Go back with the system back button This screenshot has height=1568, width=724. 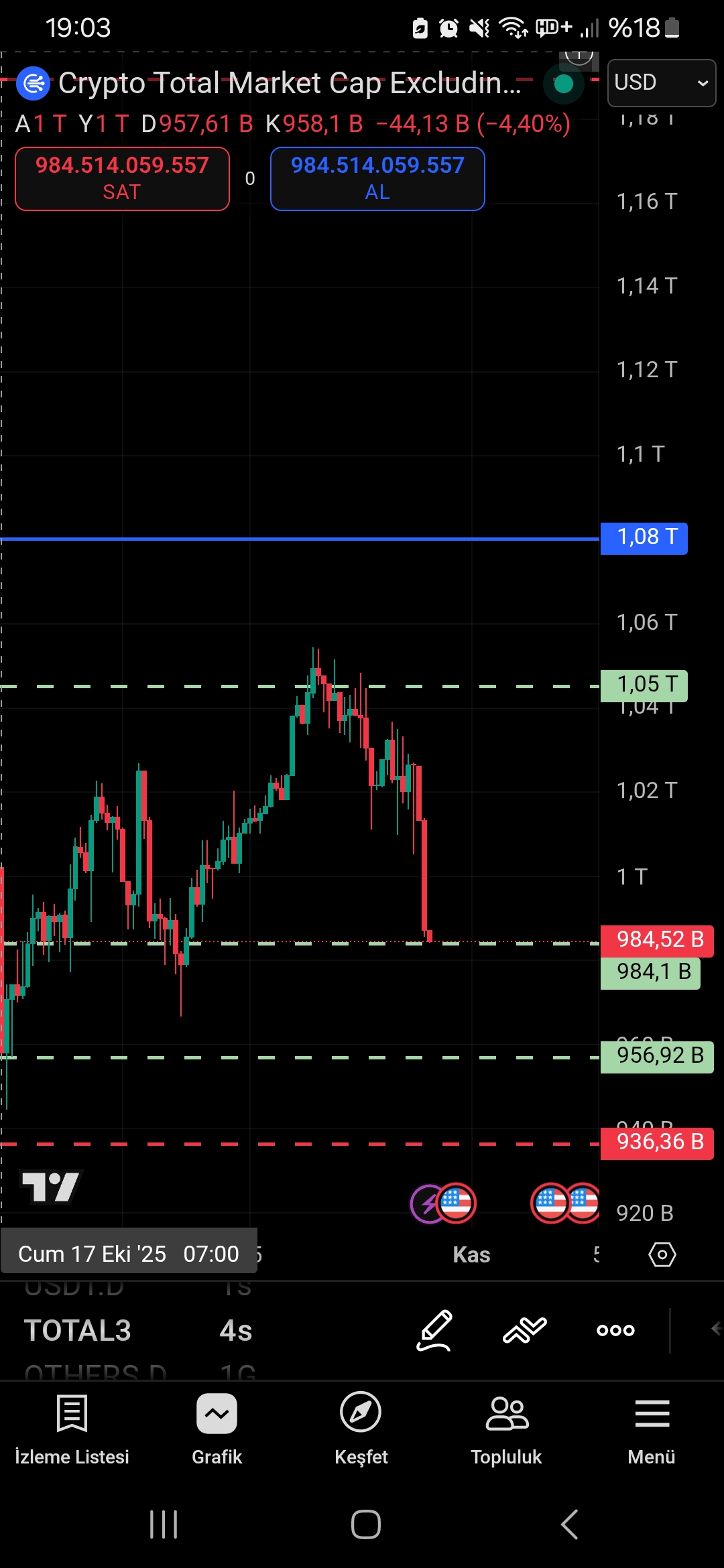[x=569, y=1524]
